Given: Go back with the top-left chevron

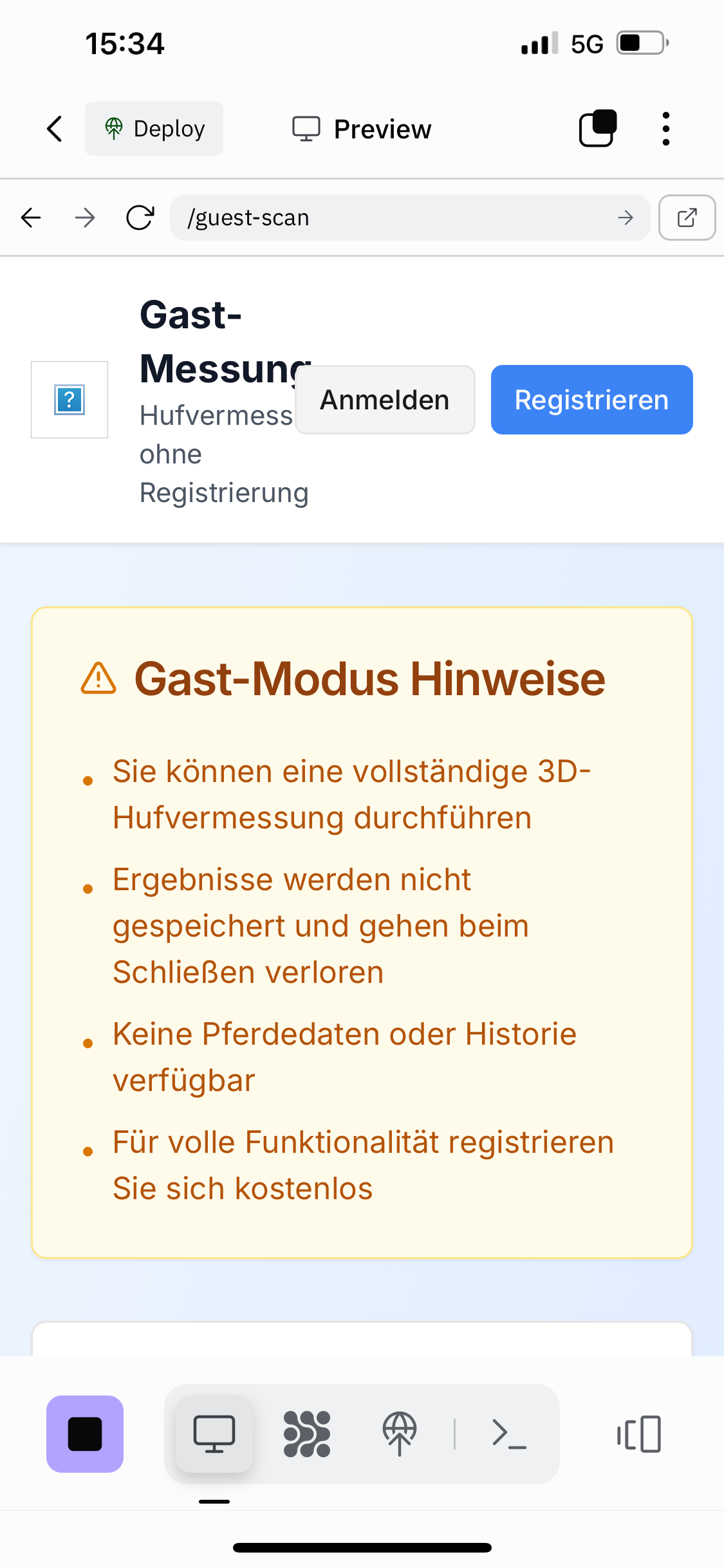Looking at the screenshot, I should (55, 129).
